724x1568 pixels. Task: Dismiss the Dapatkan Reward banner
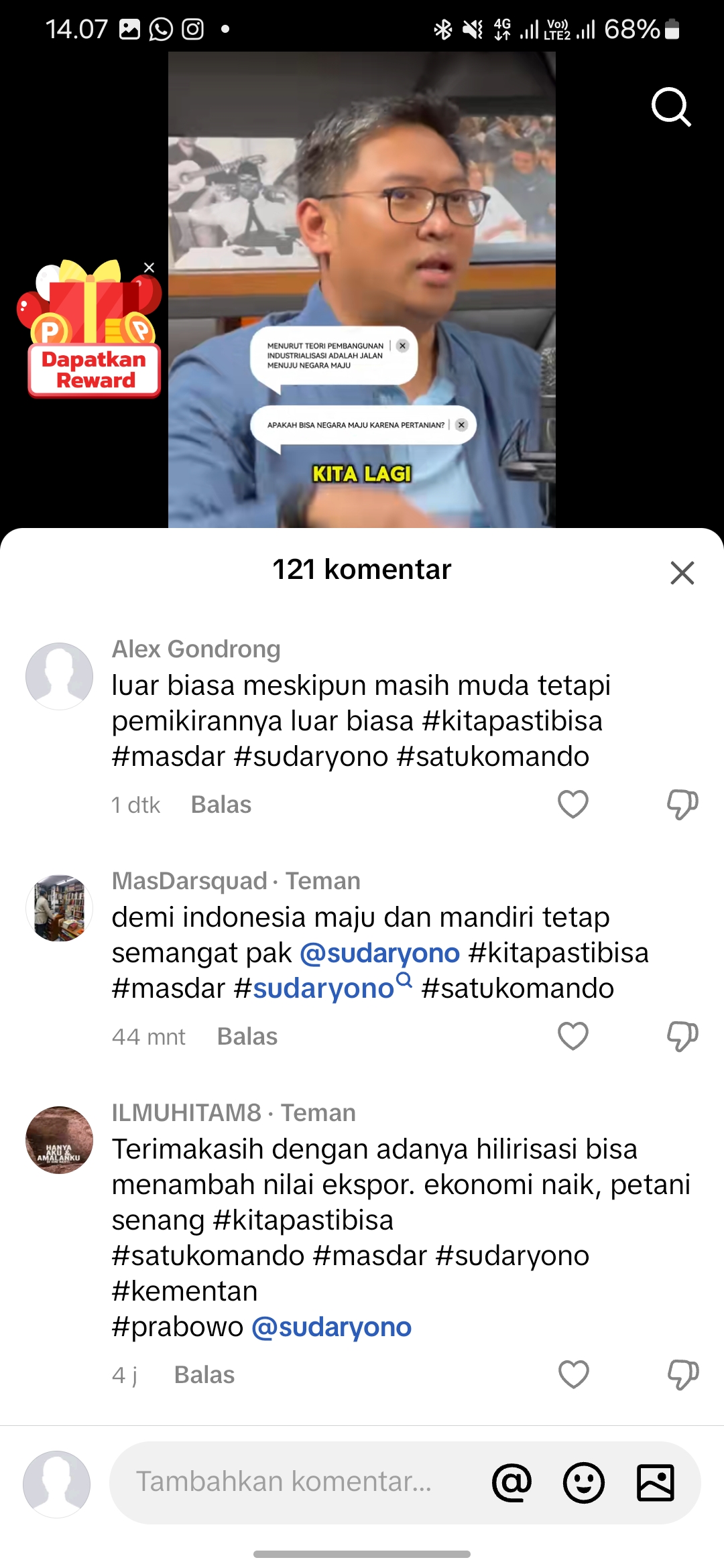coord(149,268)
